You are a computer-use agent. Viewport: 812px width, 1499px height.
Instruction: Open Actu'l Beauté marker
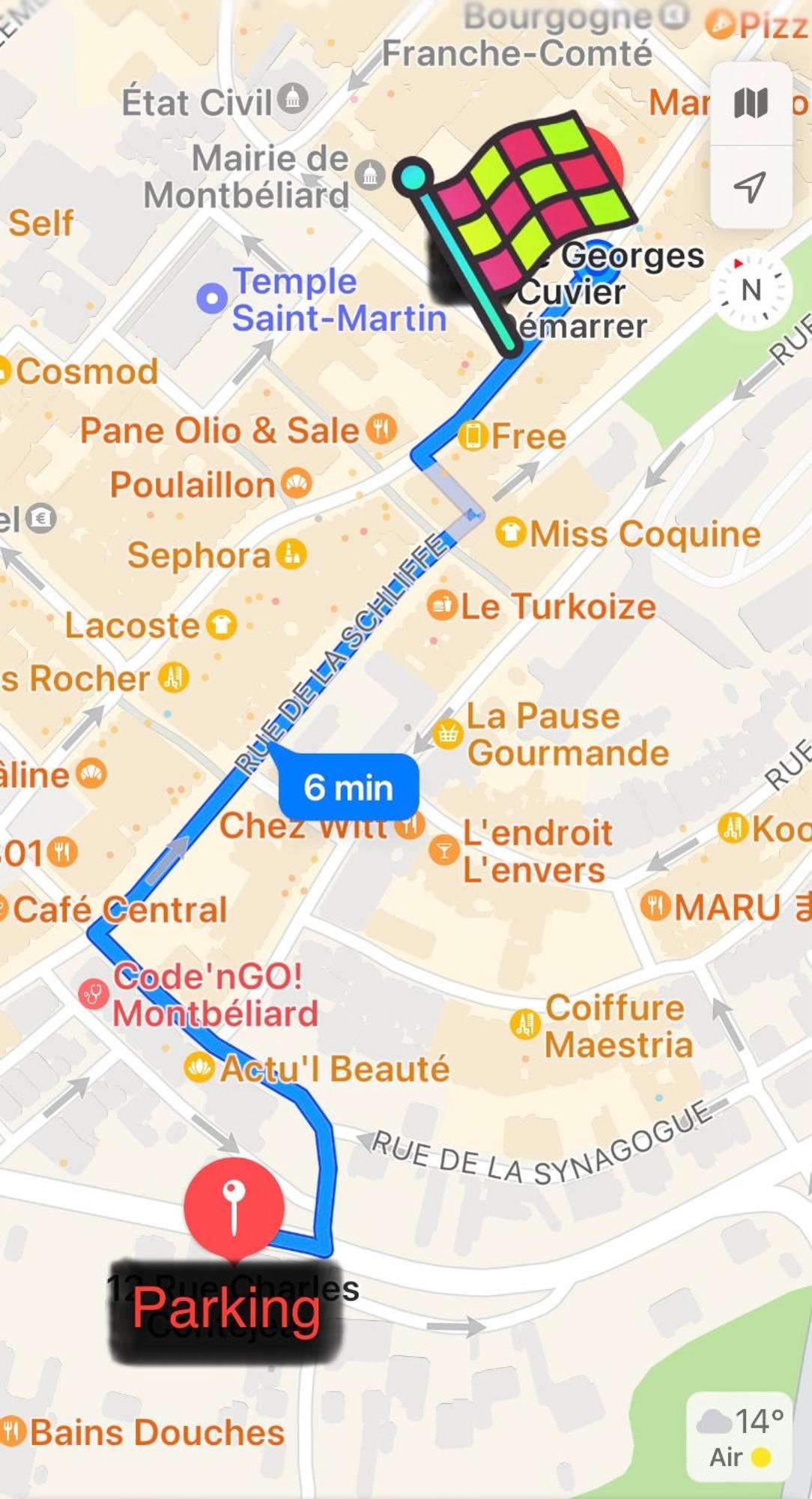[199, 1067]
